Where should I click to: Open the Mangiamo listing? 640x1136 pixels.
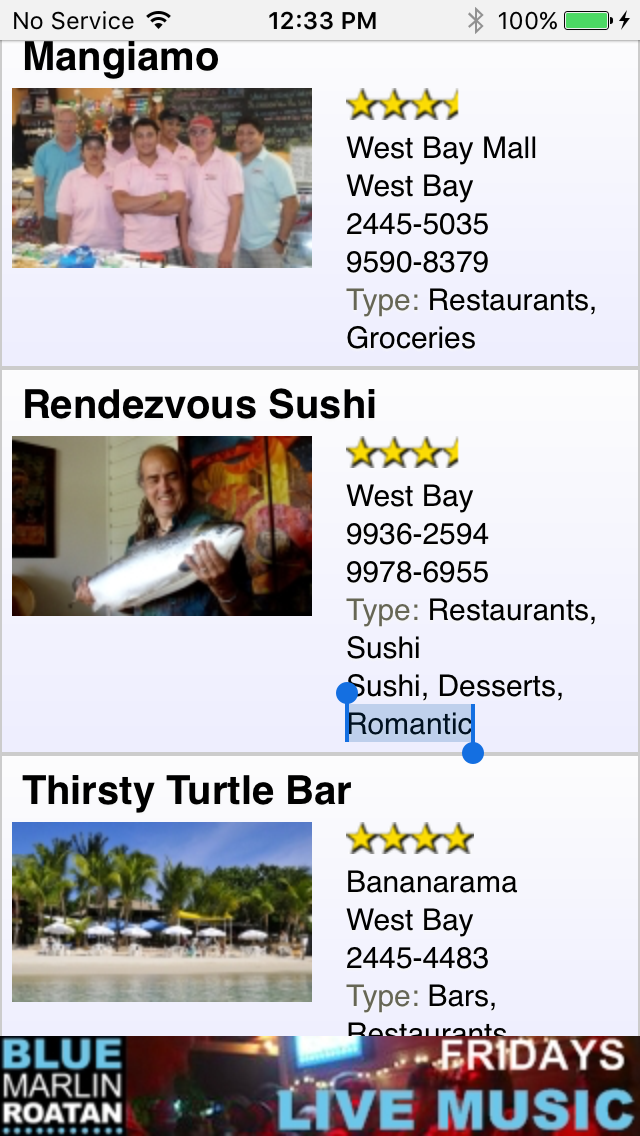coord(121,59)
